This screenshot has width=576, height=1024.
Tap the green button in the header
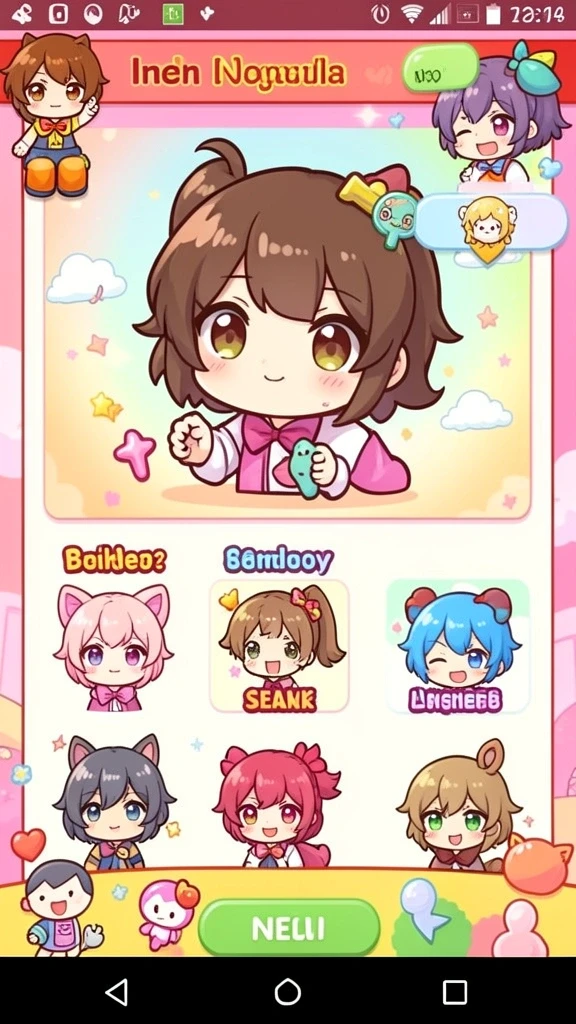(x=441, y=71)
